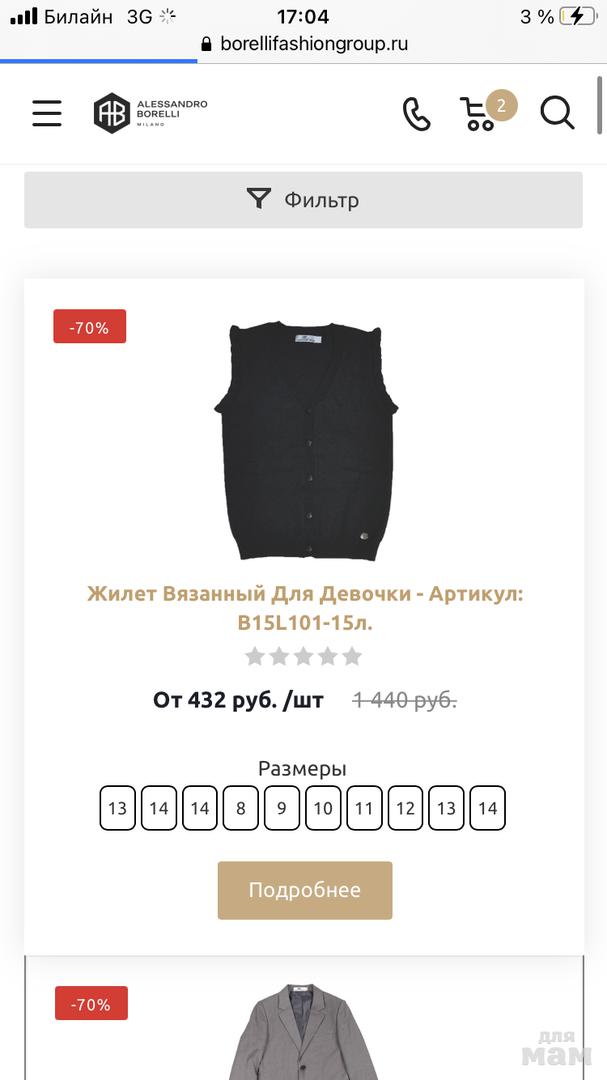This screenshot has width=607, height=1080.
Task: Select size 8 for the vest
Action: coord(241,808)
